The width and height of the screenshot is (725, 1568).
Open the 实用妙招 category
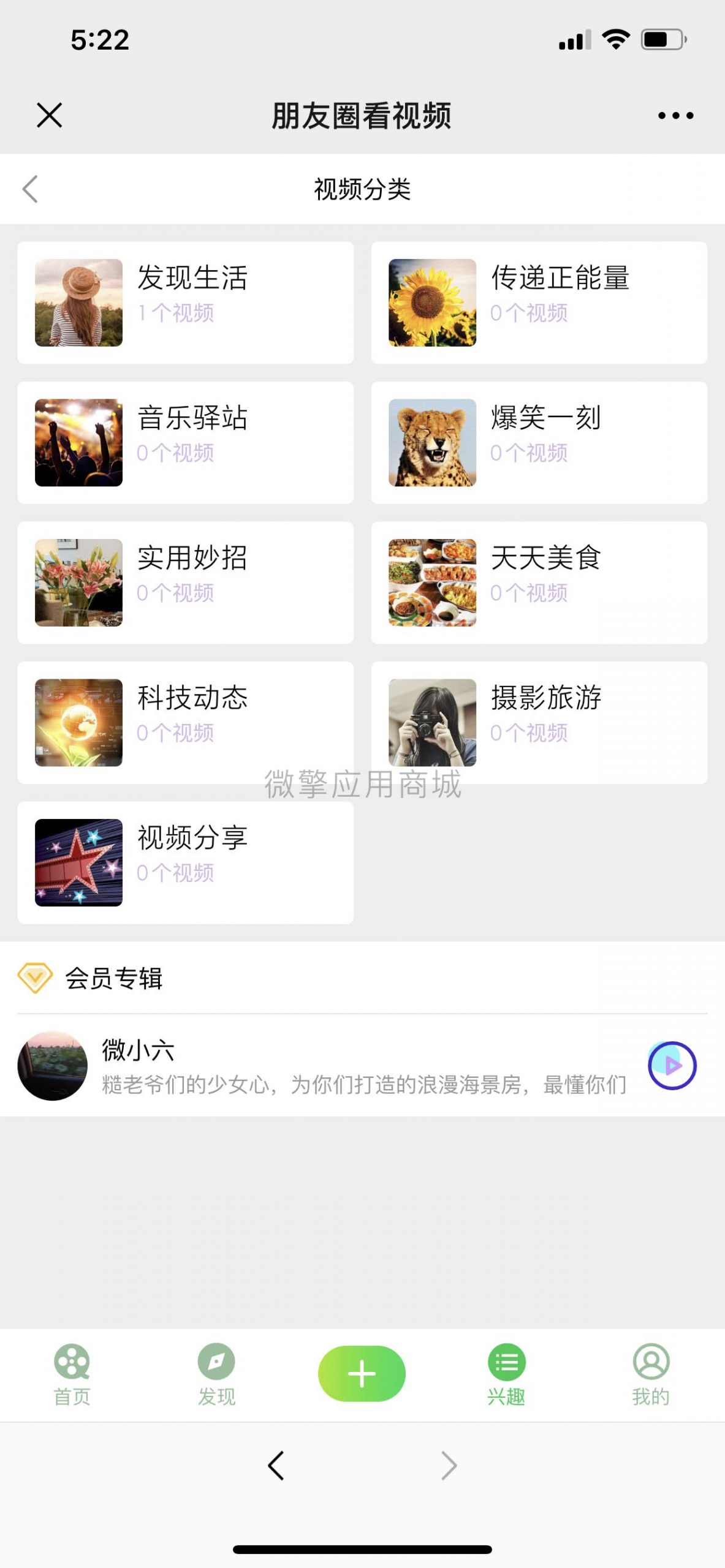tap(185, 582)
